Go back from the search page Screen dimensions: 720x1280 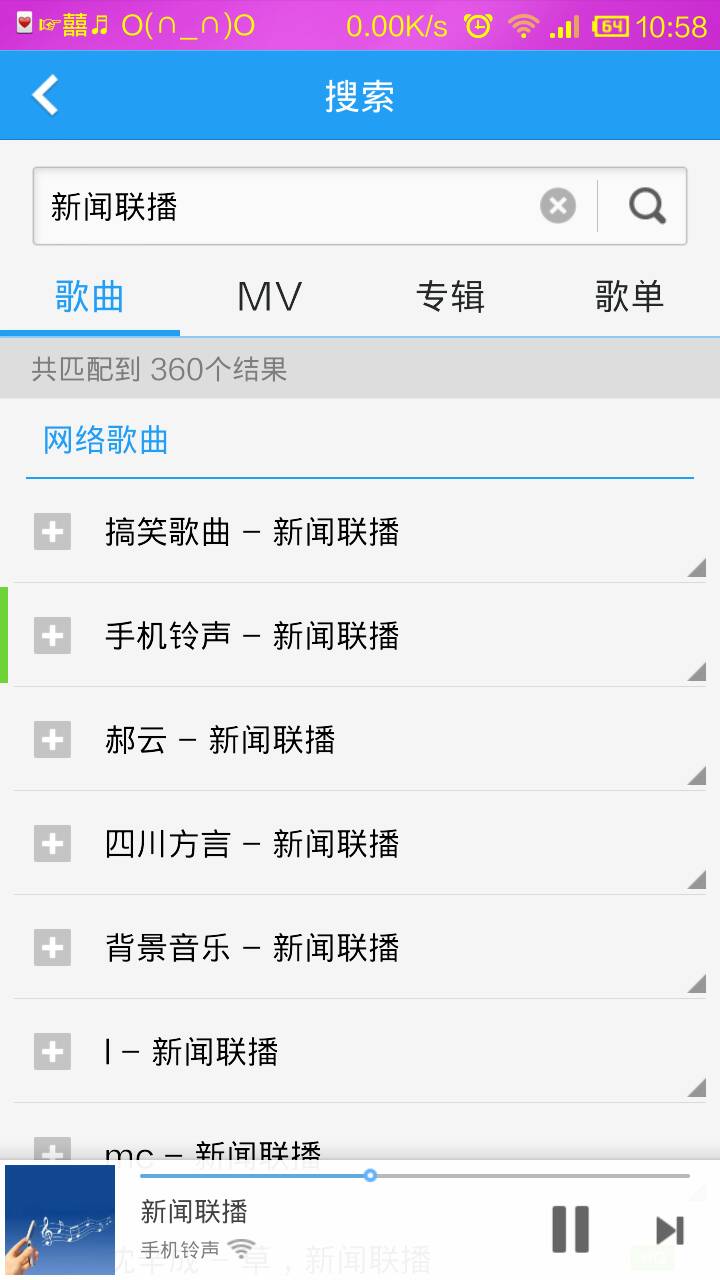coord(46,96)
